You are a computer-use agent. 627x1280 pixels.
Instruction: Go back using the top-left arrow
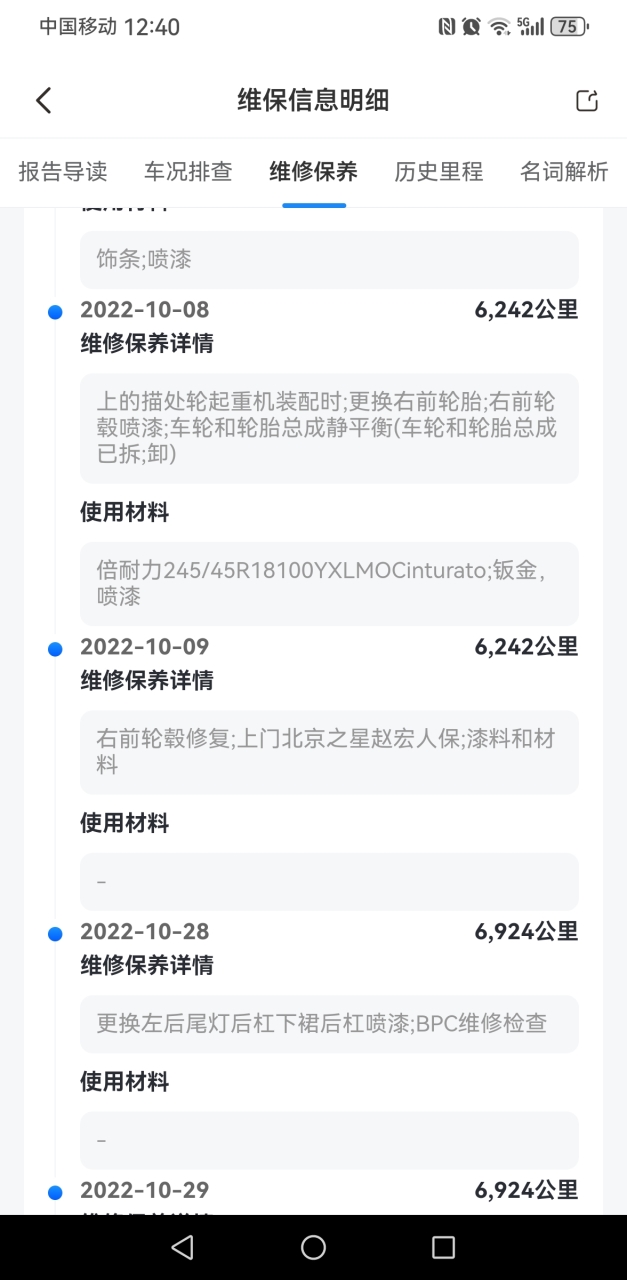[x=43, y=100]
